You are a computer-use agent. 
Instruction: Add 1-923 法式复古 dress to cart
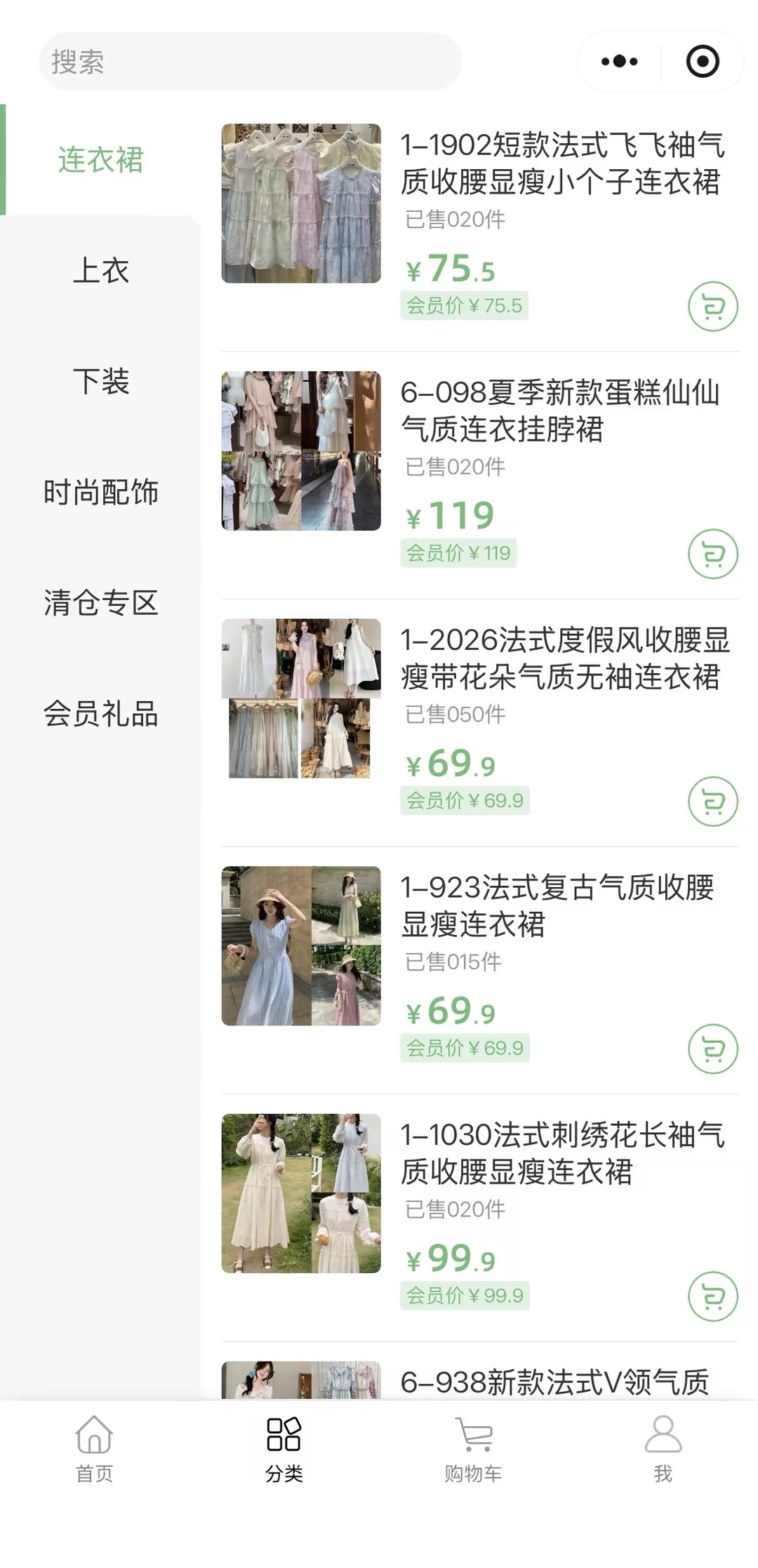[x=712, y=1049]
